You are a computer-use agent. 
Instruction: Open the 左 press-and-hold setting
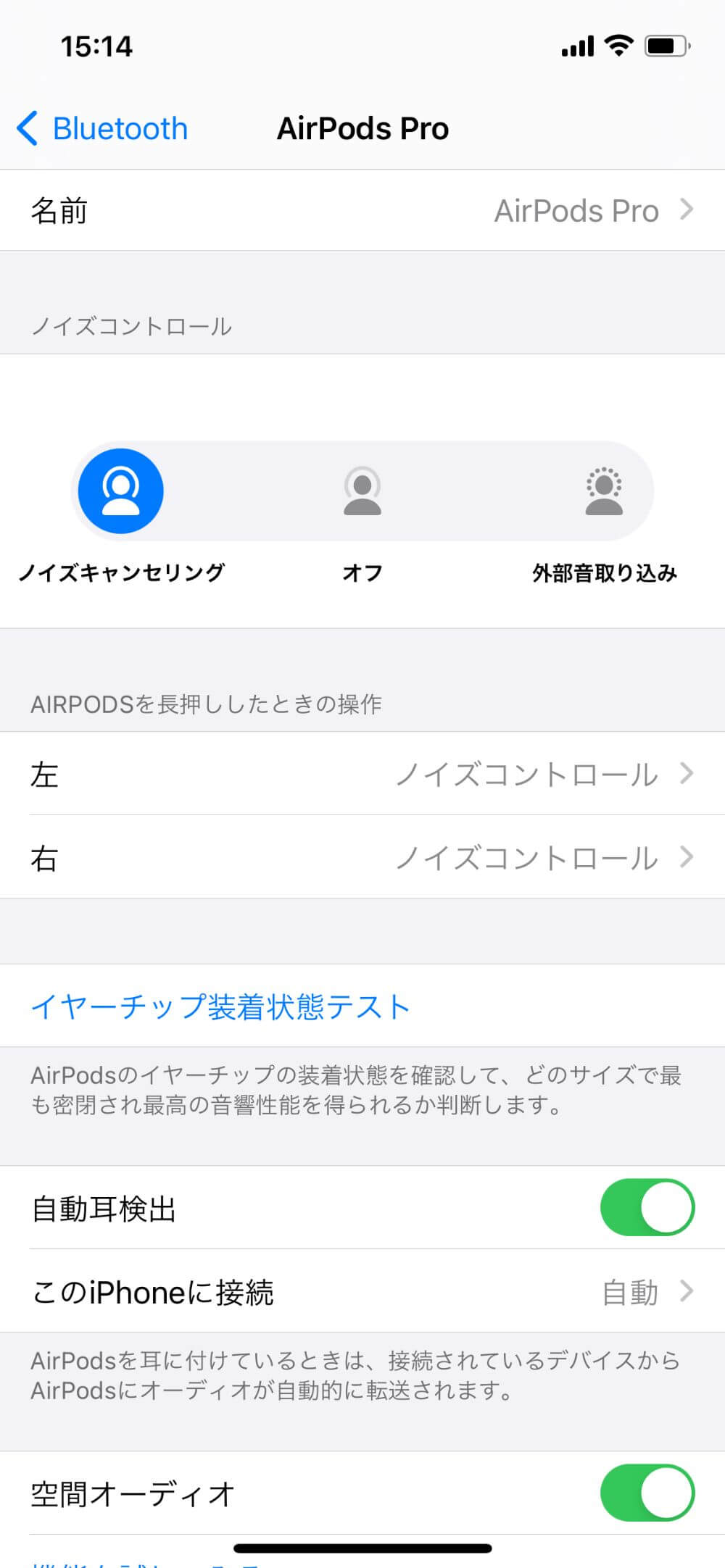(x=362, y=774)
